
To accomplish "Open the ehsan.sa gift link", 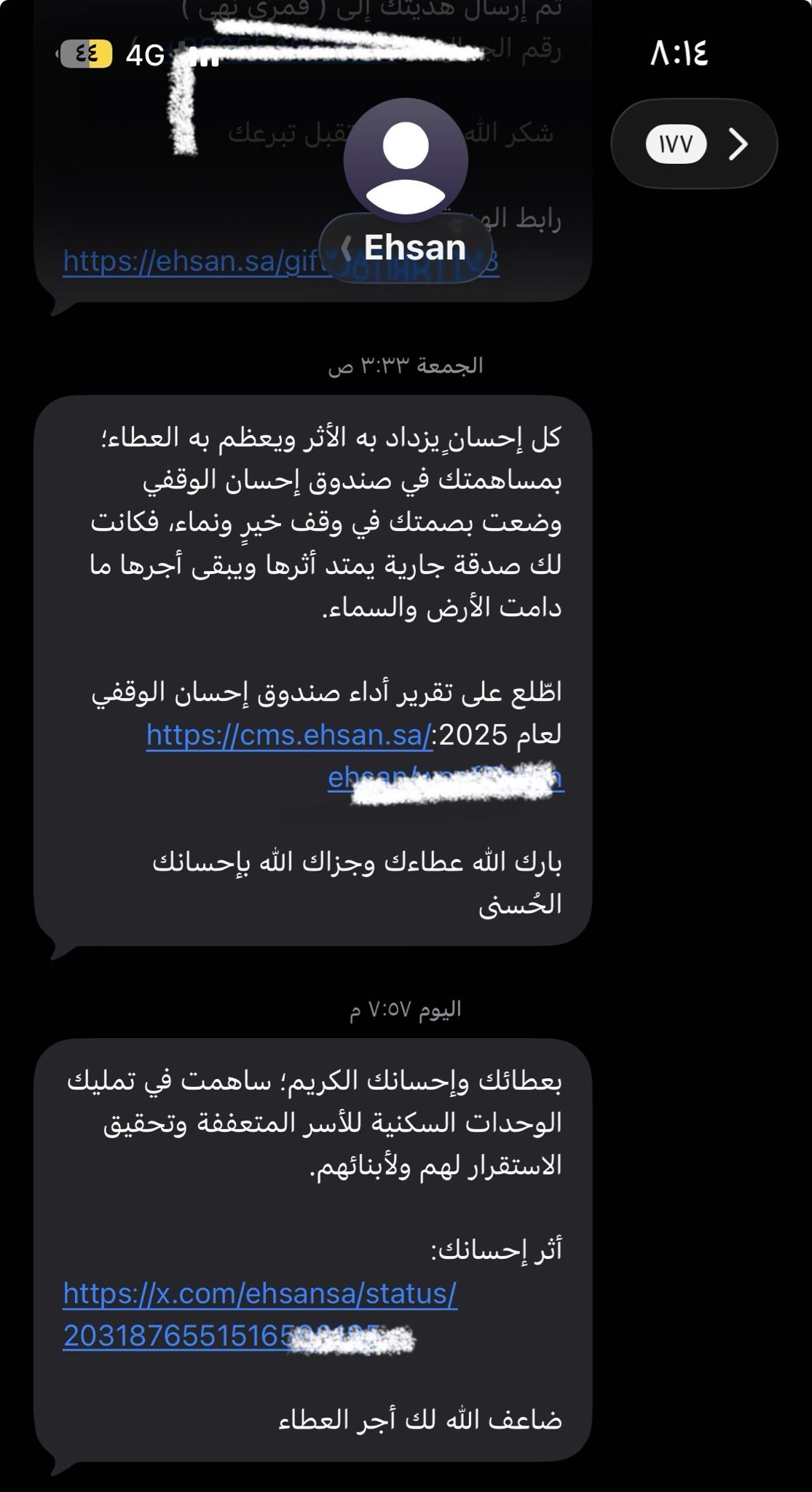I will 189,262.
